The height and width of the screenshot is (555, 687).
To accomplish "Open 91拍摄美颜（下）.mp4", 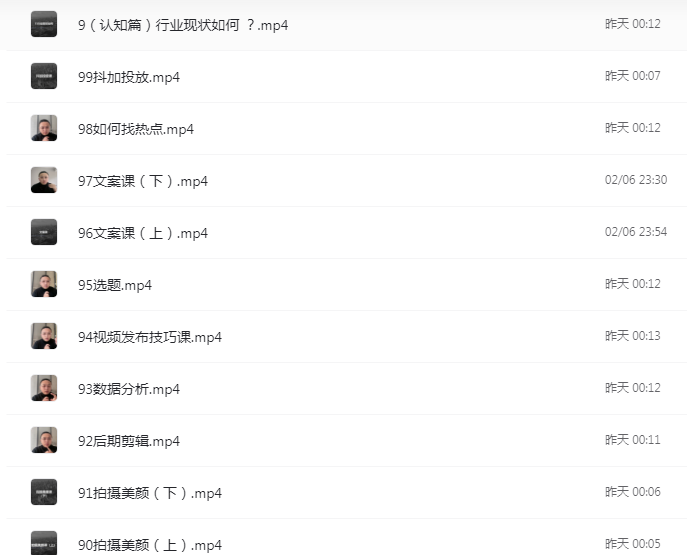I will point(150,493).
